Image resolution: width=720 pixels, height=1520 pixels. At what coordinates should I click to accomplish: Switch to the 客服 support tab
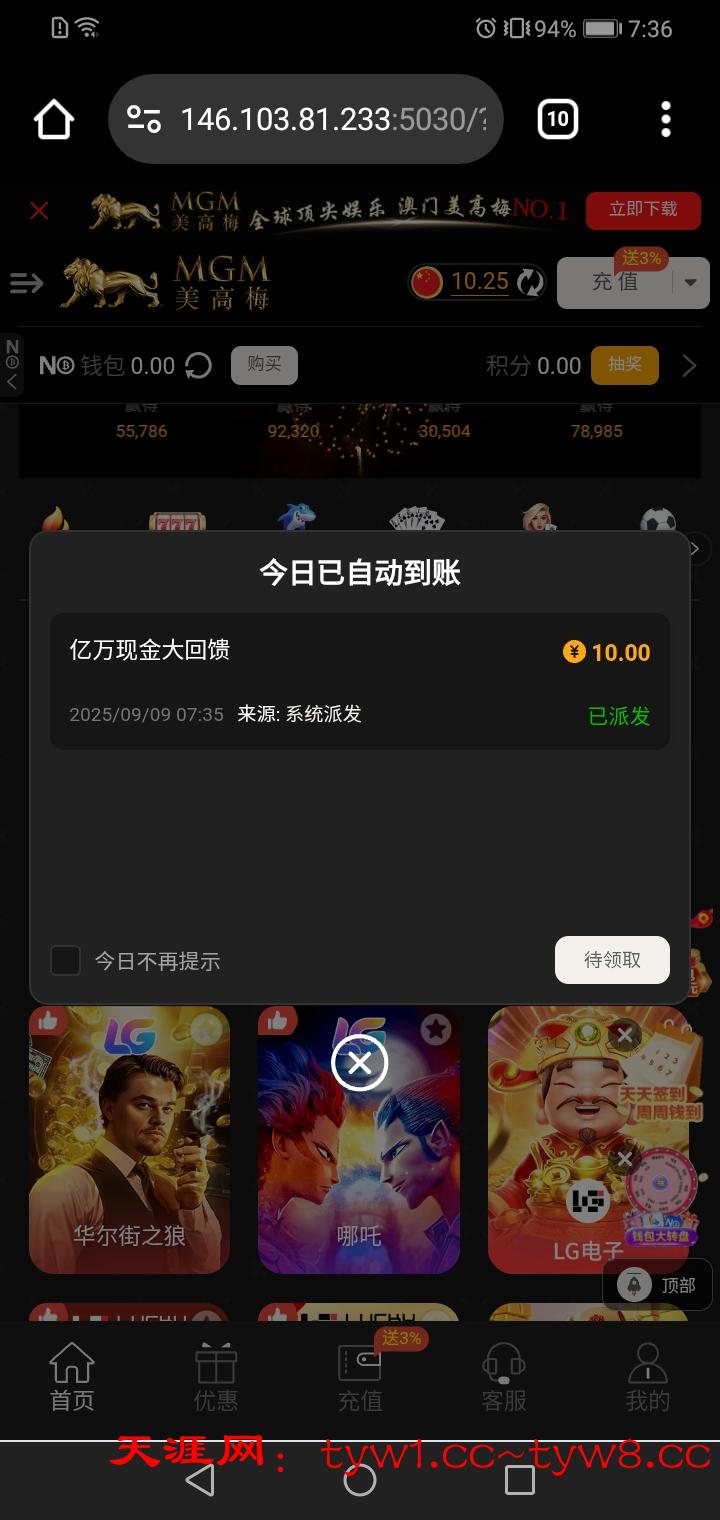504,1378
